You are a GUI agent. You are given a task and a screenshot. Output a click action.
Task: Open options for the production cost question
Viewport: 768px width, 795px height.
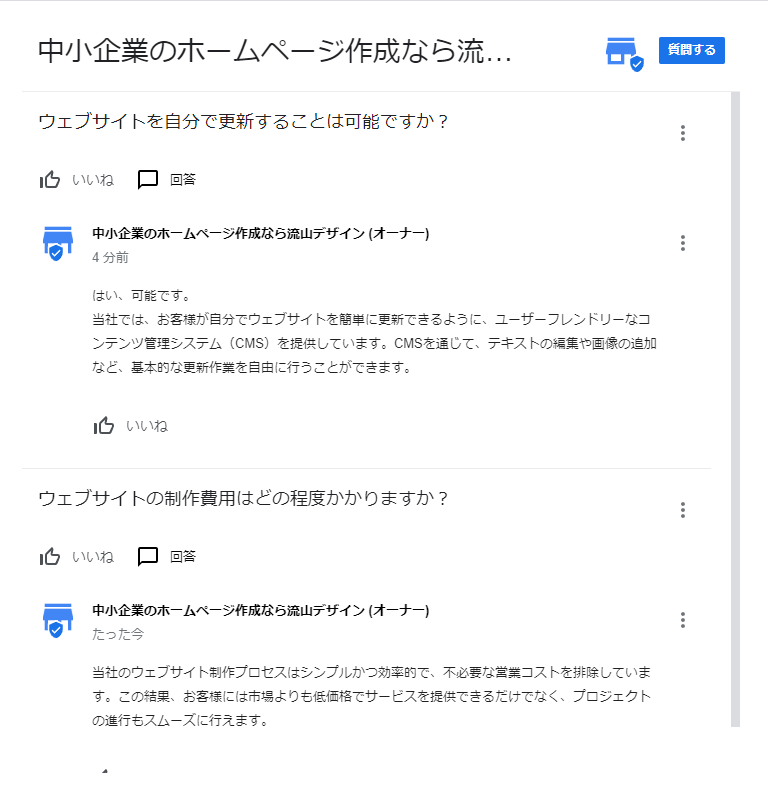click(x=683, y=510)
